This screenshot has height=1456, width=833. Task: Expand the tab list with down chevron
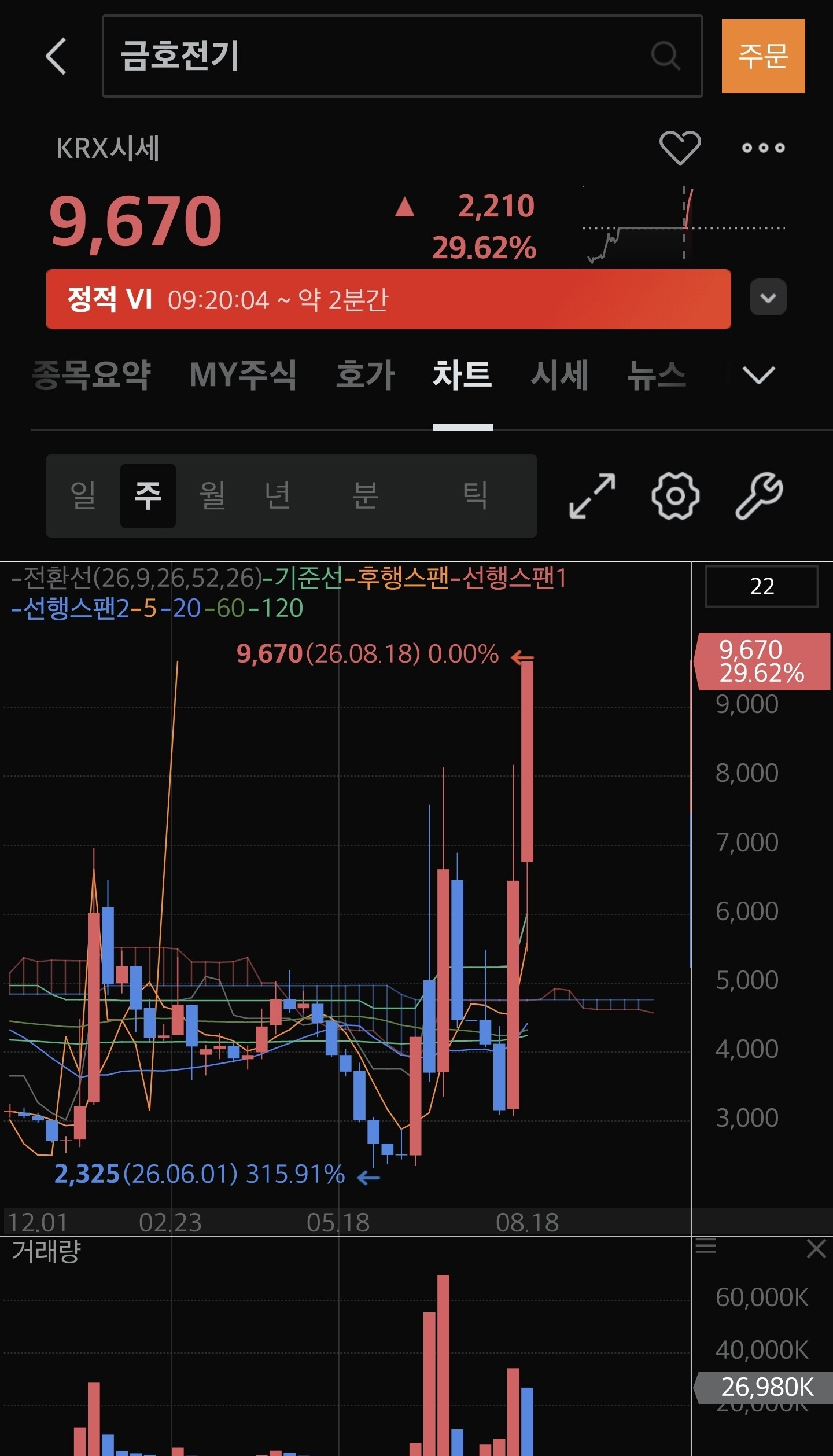[758, 374]
